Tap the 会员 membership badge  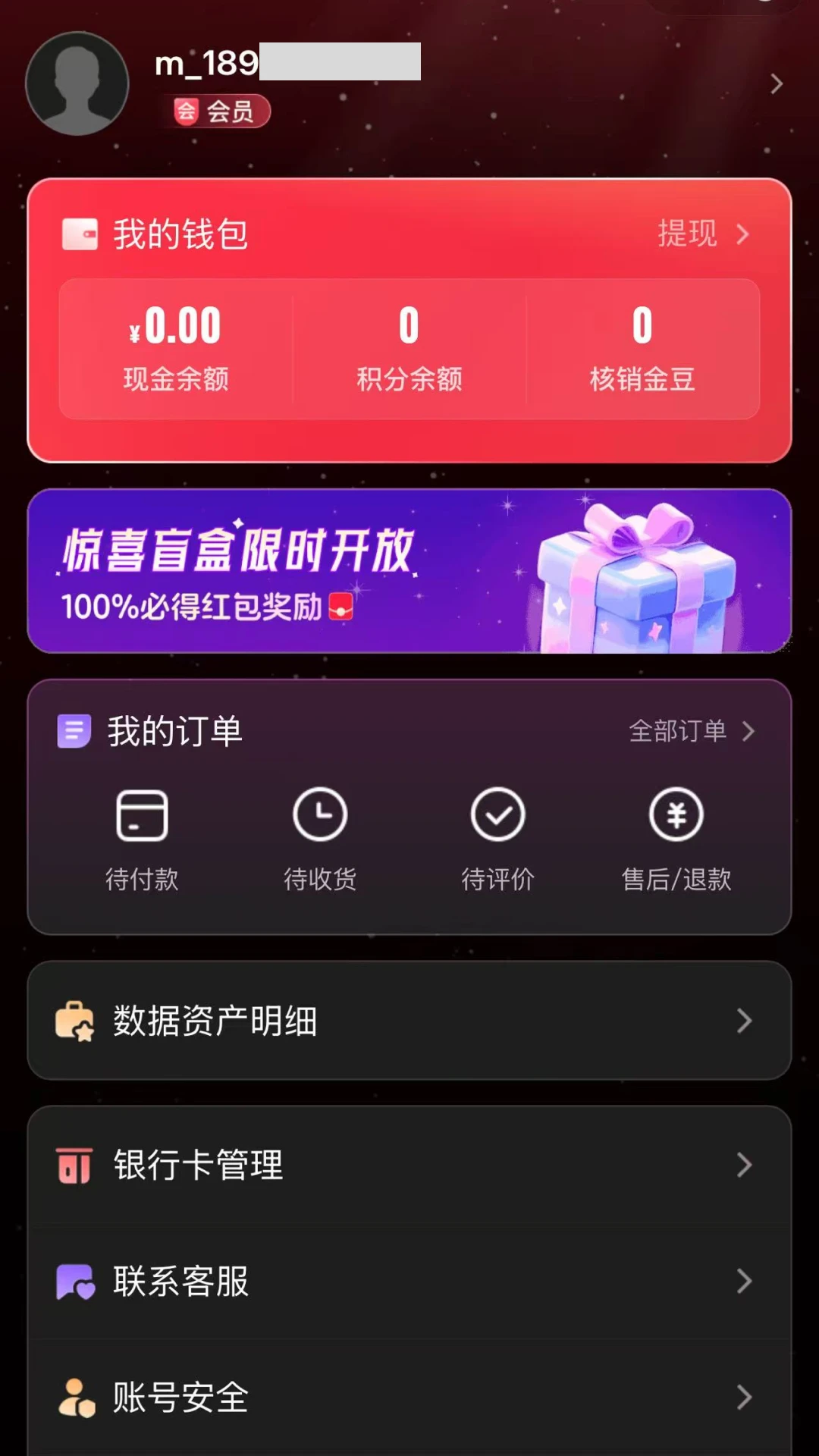click(x=216, y=111)
